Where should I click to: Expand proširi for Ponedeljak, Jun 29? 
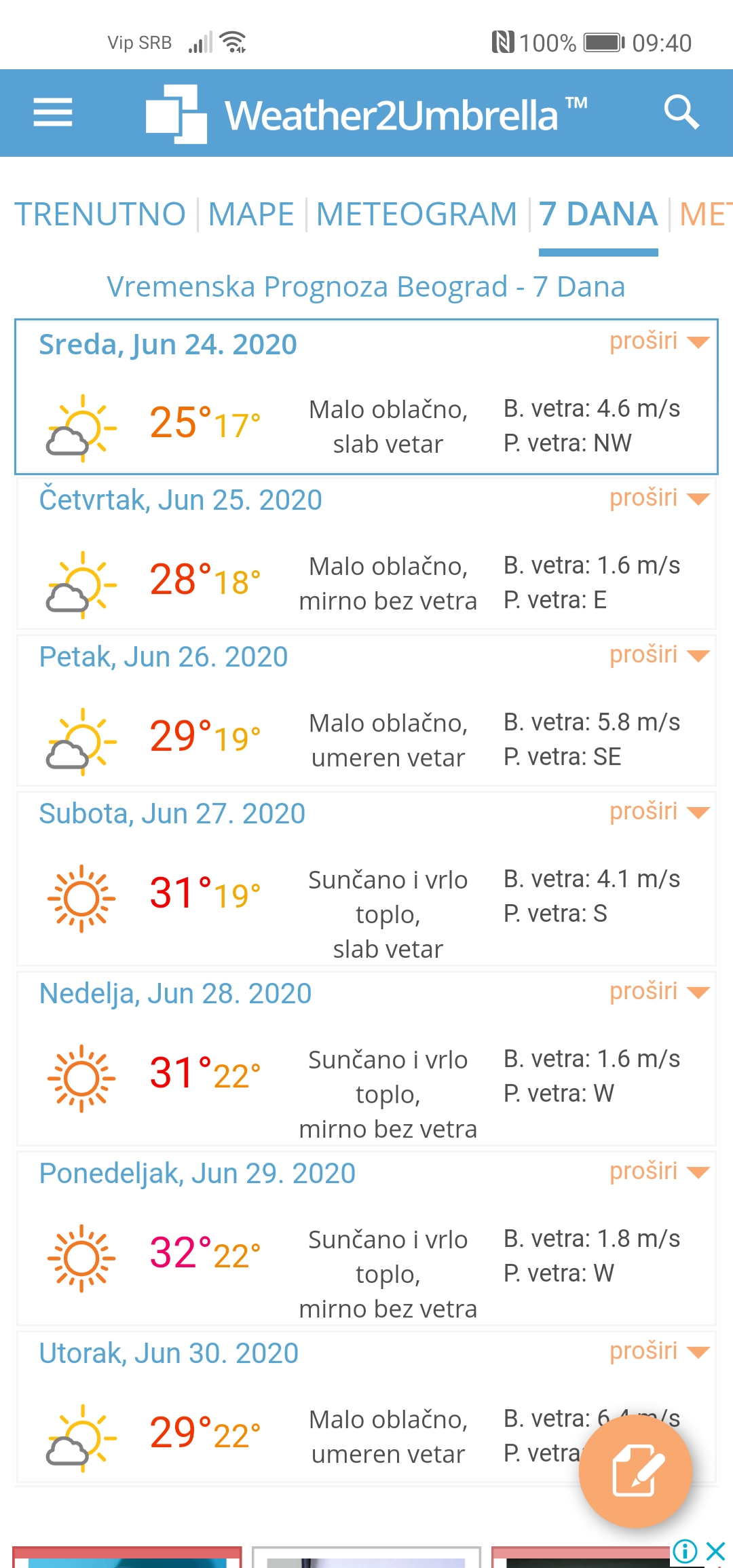[659, 1171]
